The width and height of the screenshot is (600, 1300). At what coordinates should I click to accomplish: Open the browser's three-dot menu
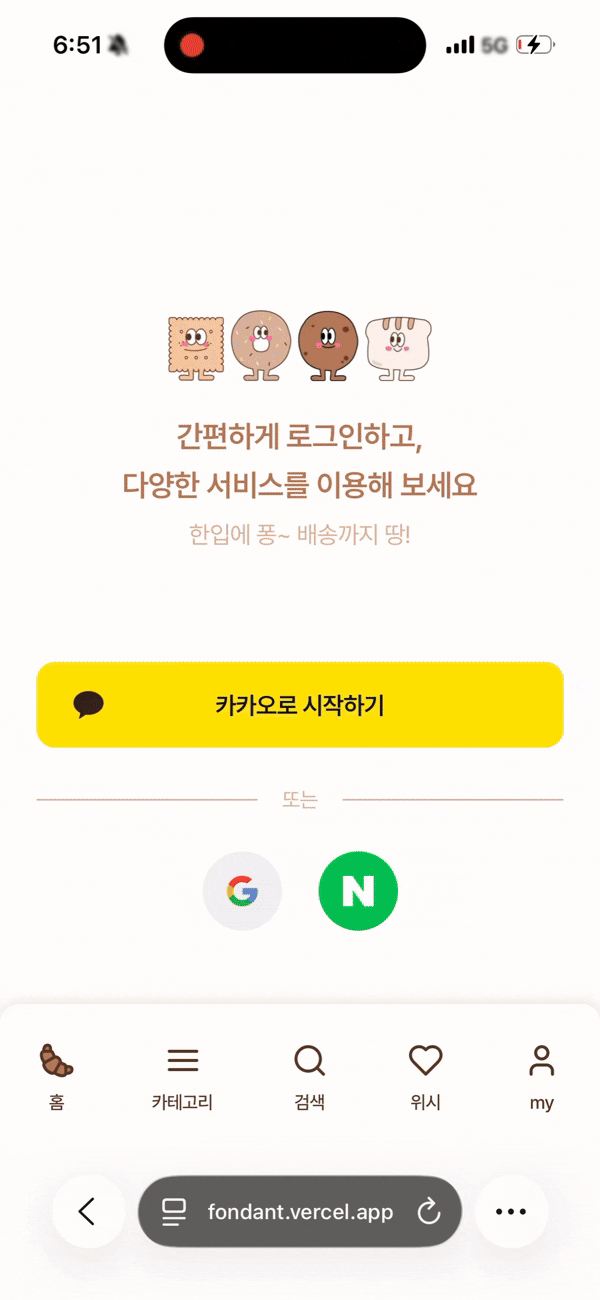(511, 1212)
